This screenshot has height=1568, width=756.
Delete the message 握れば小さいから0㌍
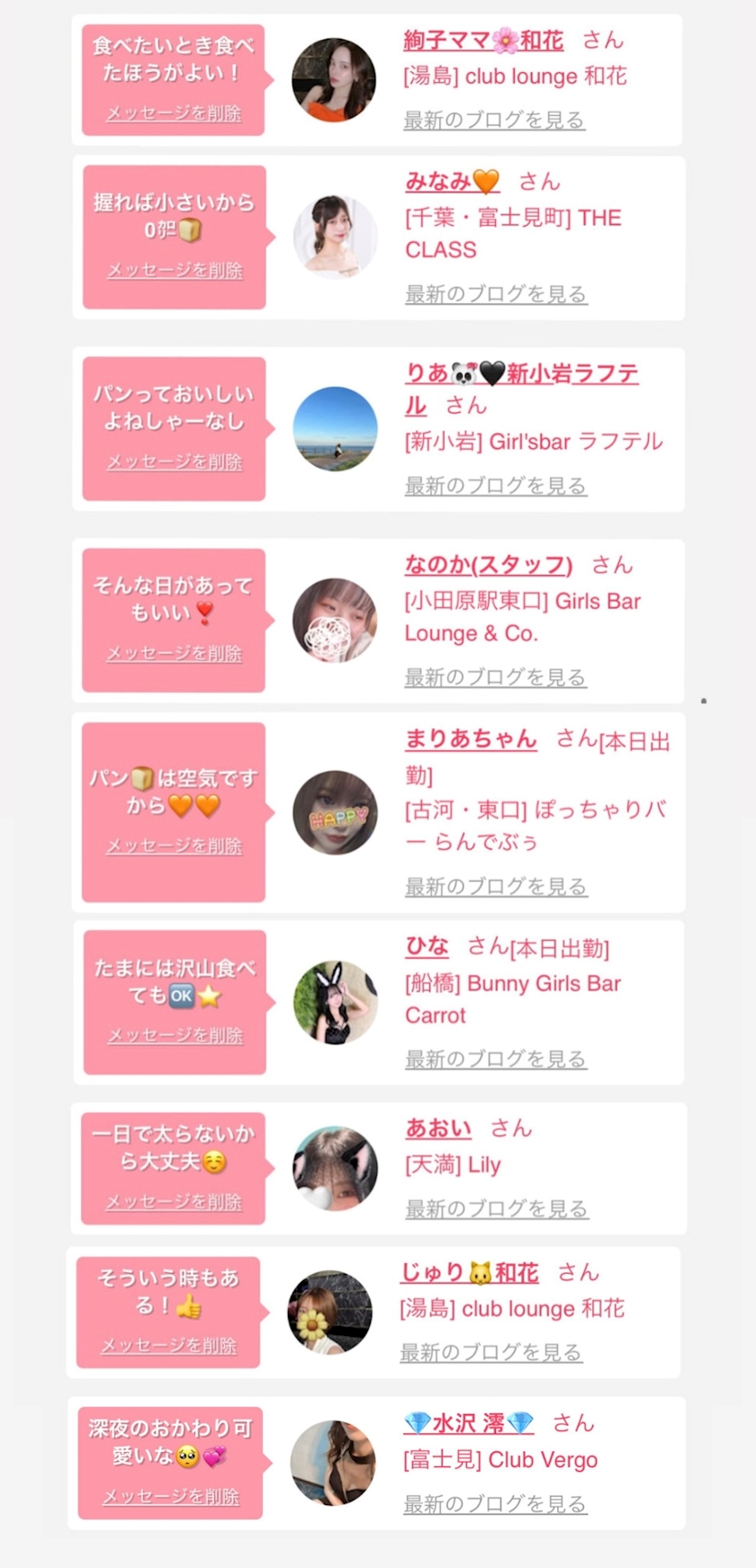(x=175, y=271)
